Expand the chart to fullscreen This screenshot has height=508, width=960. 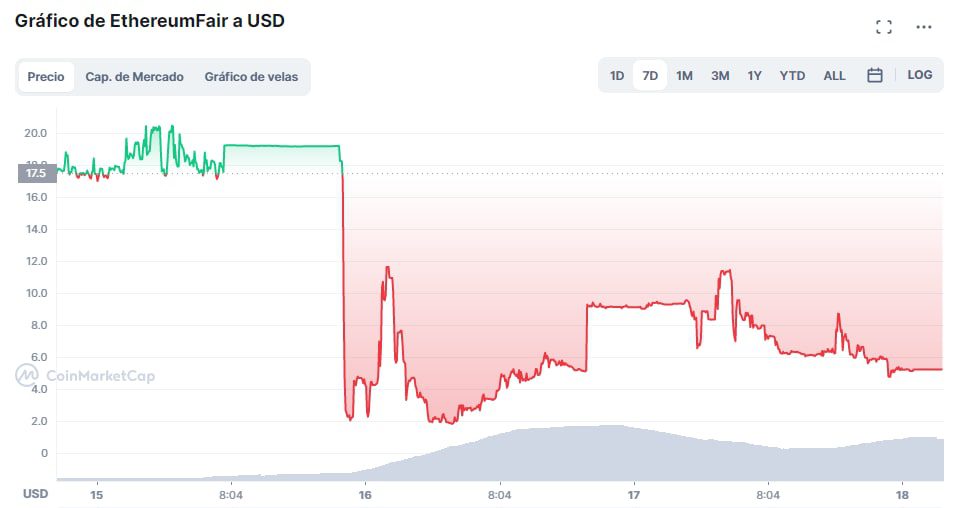click(883, 27)
